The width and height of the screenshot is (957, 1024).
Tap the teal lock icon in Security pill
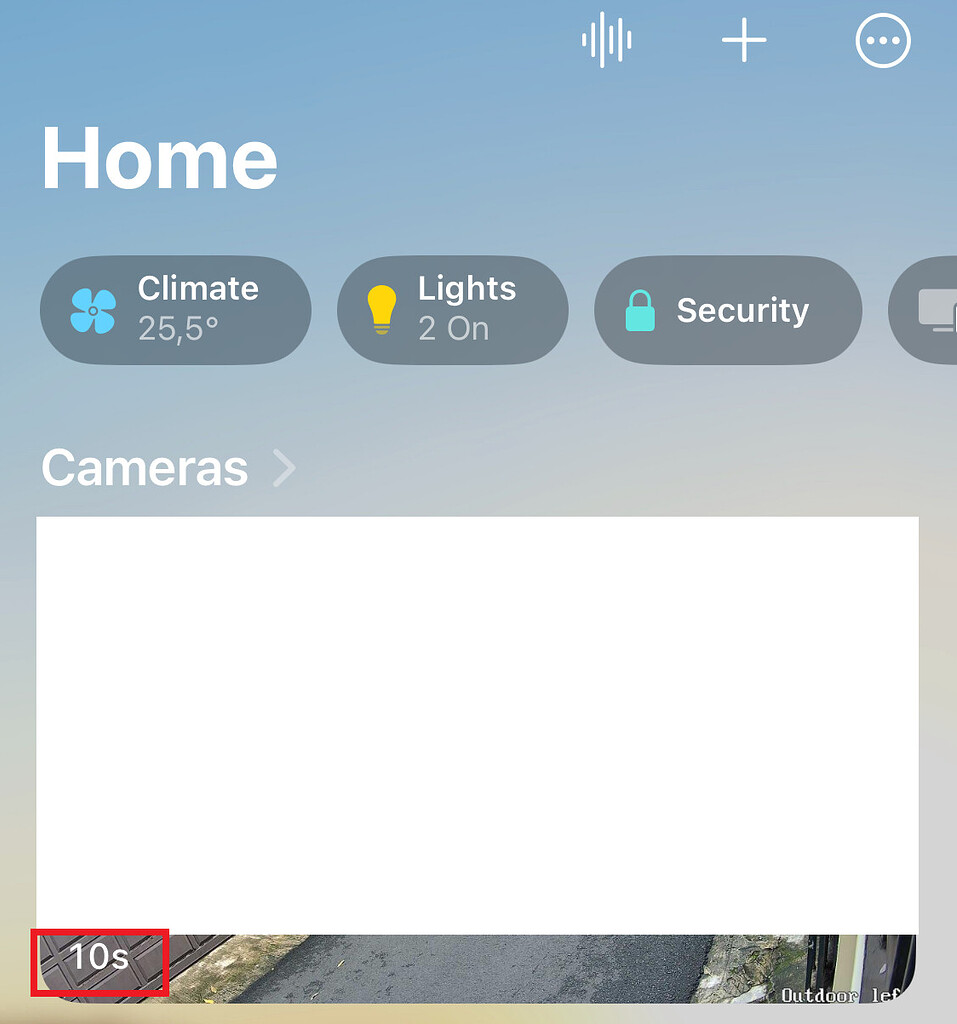pos(639,310)
